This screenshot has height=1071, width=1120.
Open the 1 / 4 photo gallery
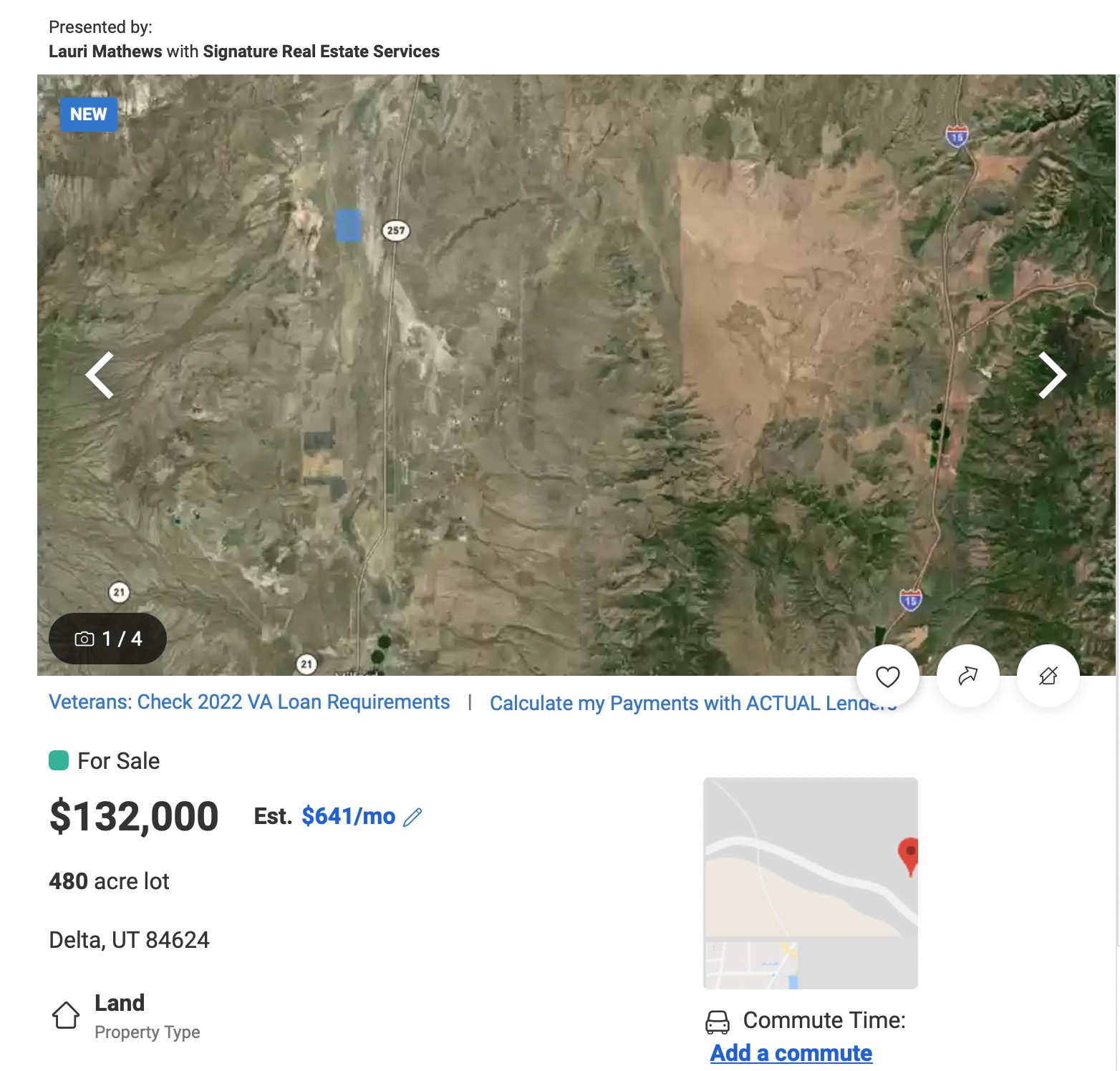click(108, 639)
